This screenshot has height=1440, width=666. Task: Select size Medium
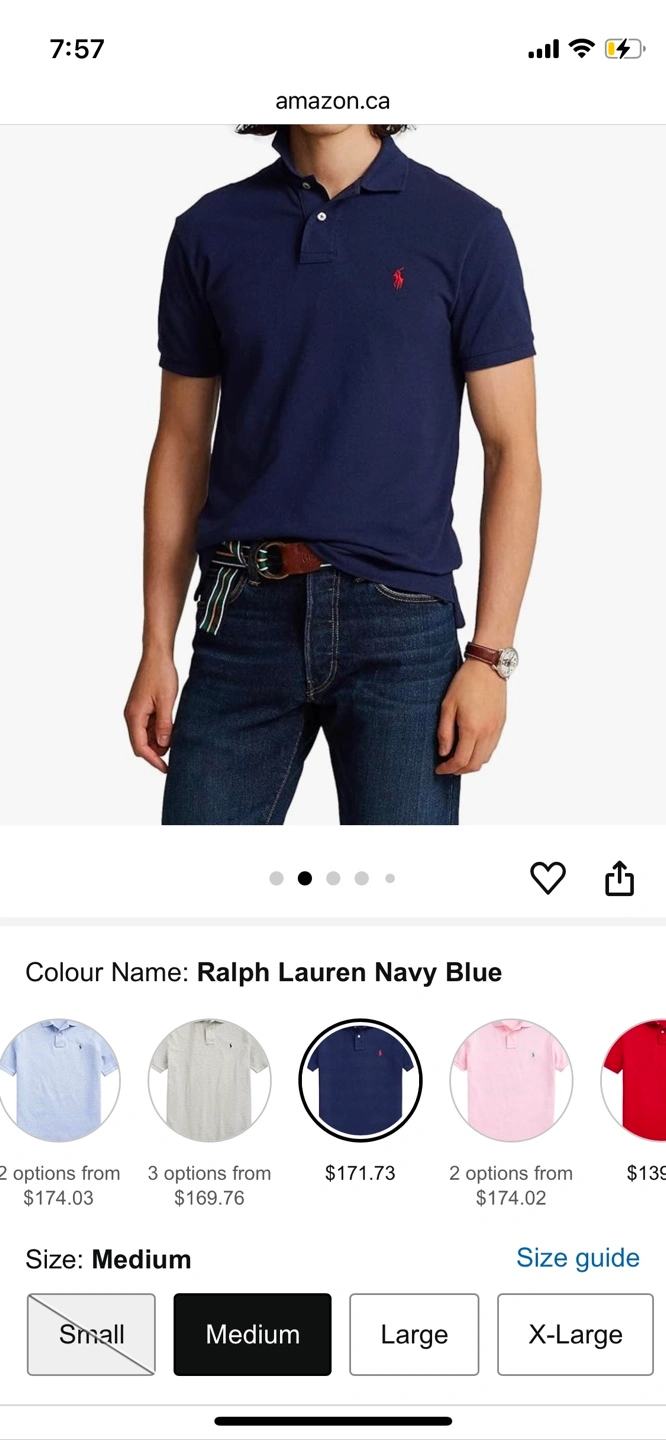252,1334
